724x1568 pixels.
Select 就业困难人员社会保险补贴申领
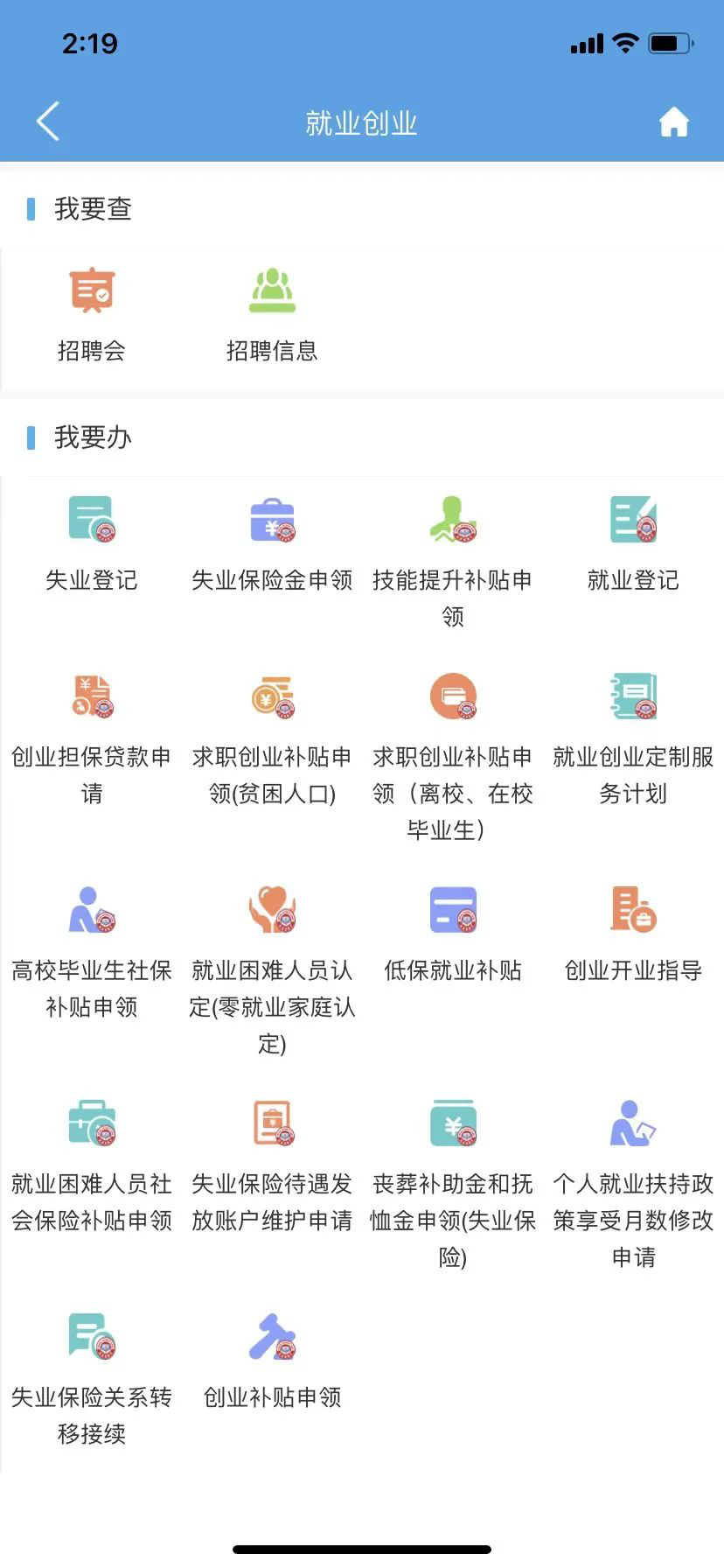tap(92, 1165)
